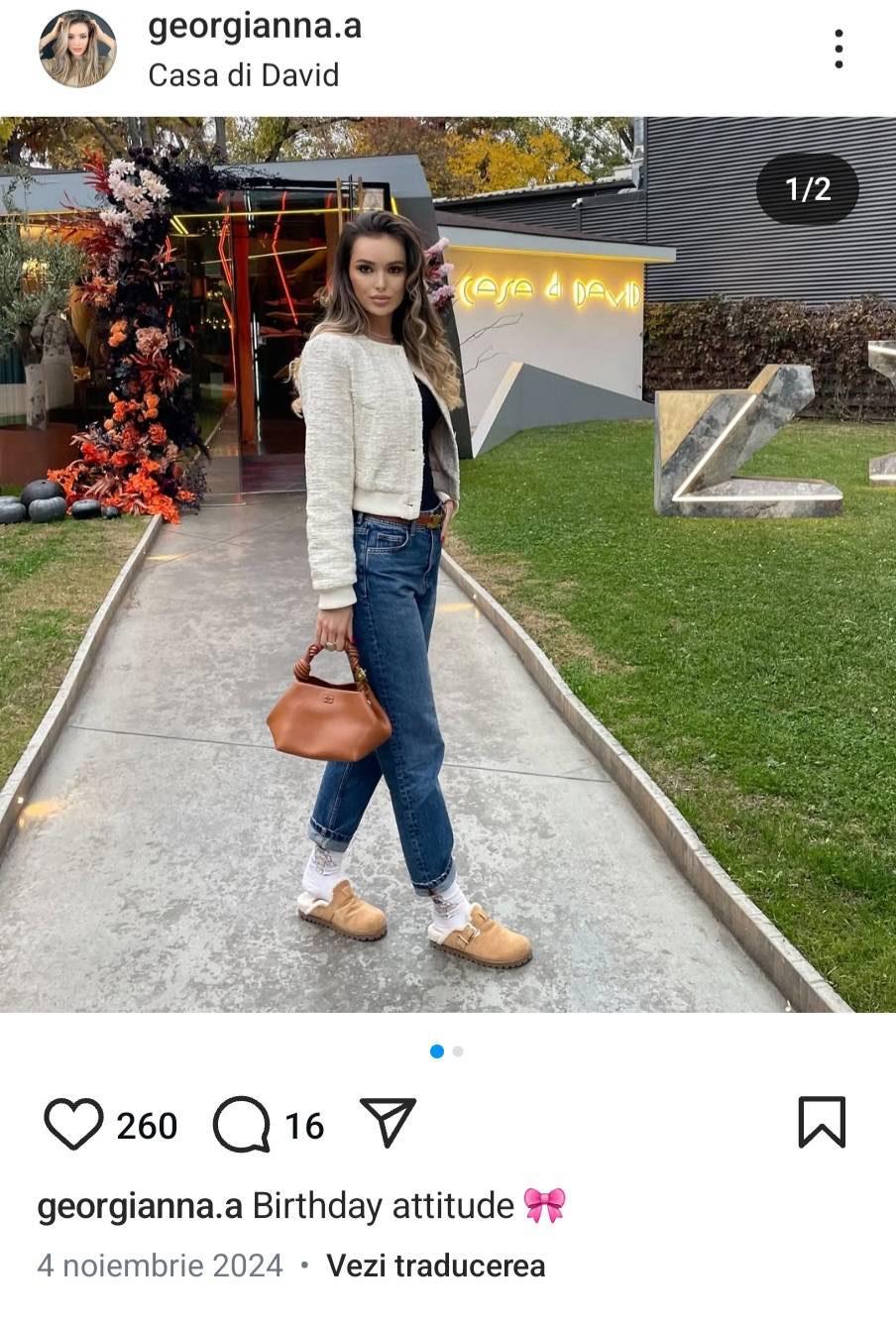Open the Casa di David location

[243, 75]
